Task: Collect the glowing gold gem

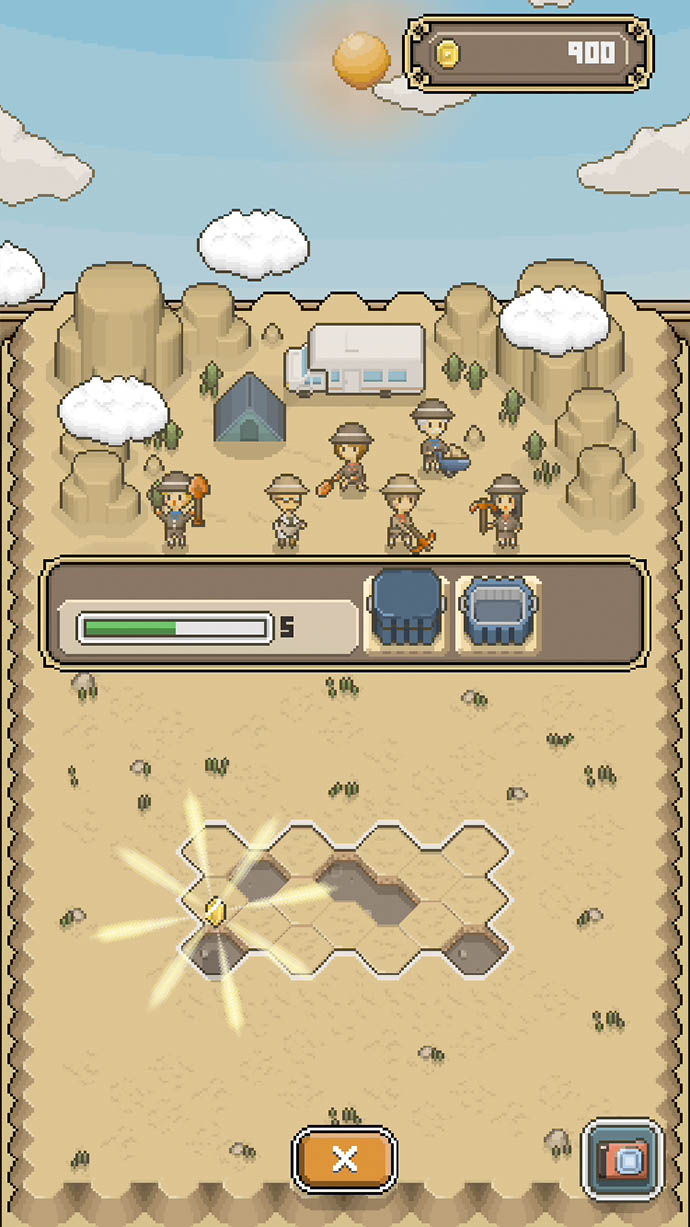Action: 213,912
